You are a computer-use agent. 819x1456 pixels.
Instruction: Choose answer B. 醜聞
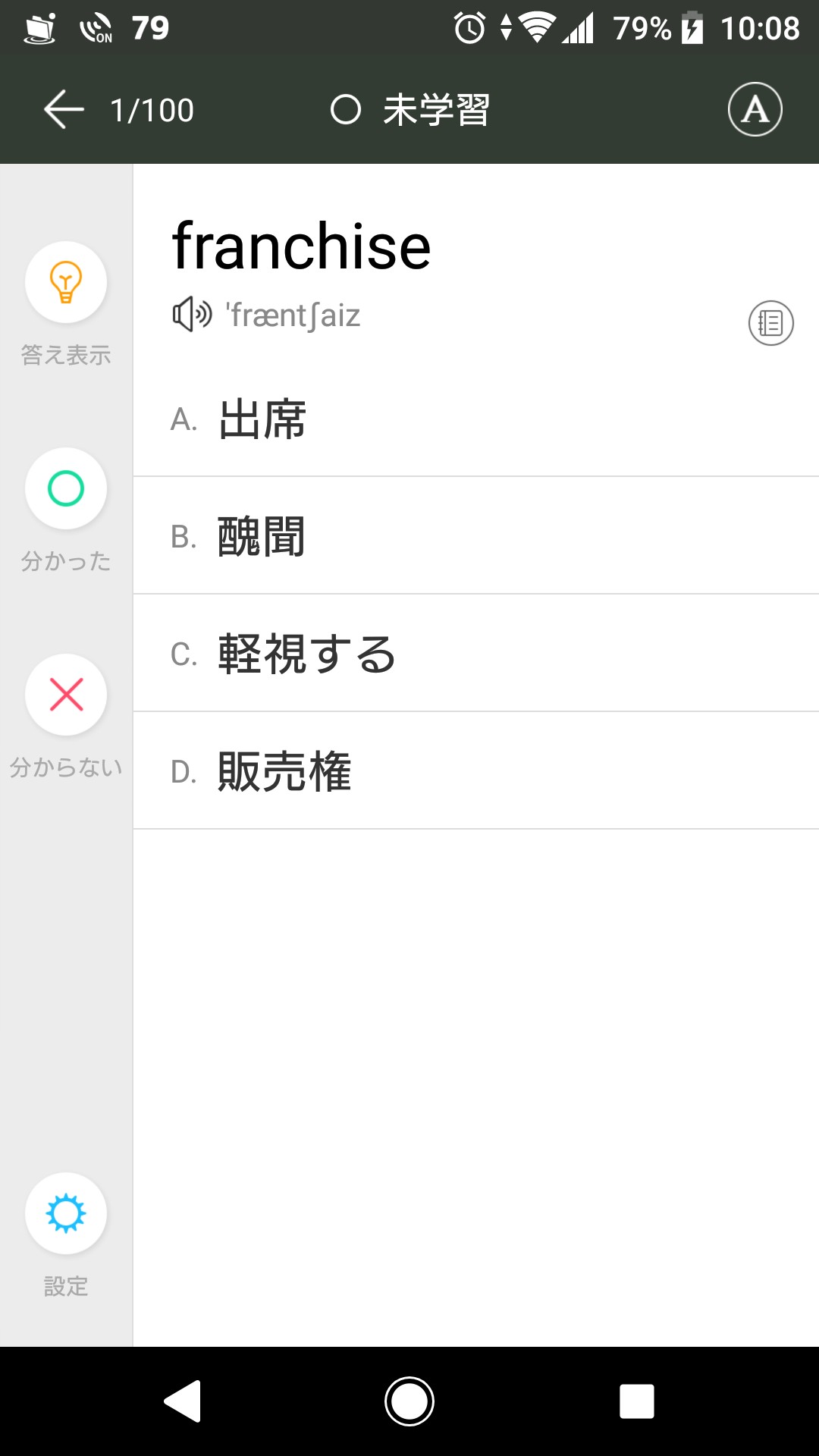coord(475,537)
